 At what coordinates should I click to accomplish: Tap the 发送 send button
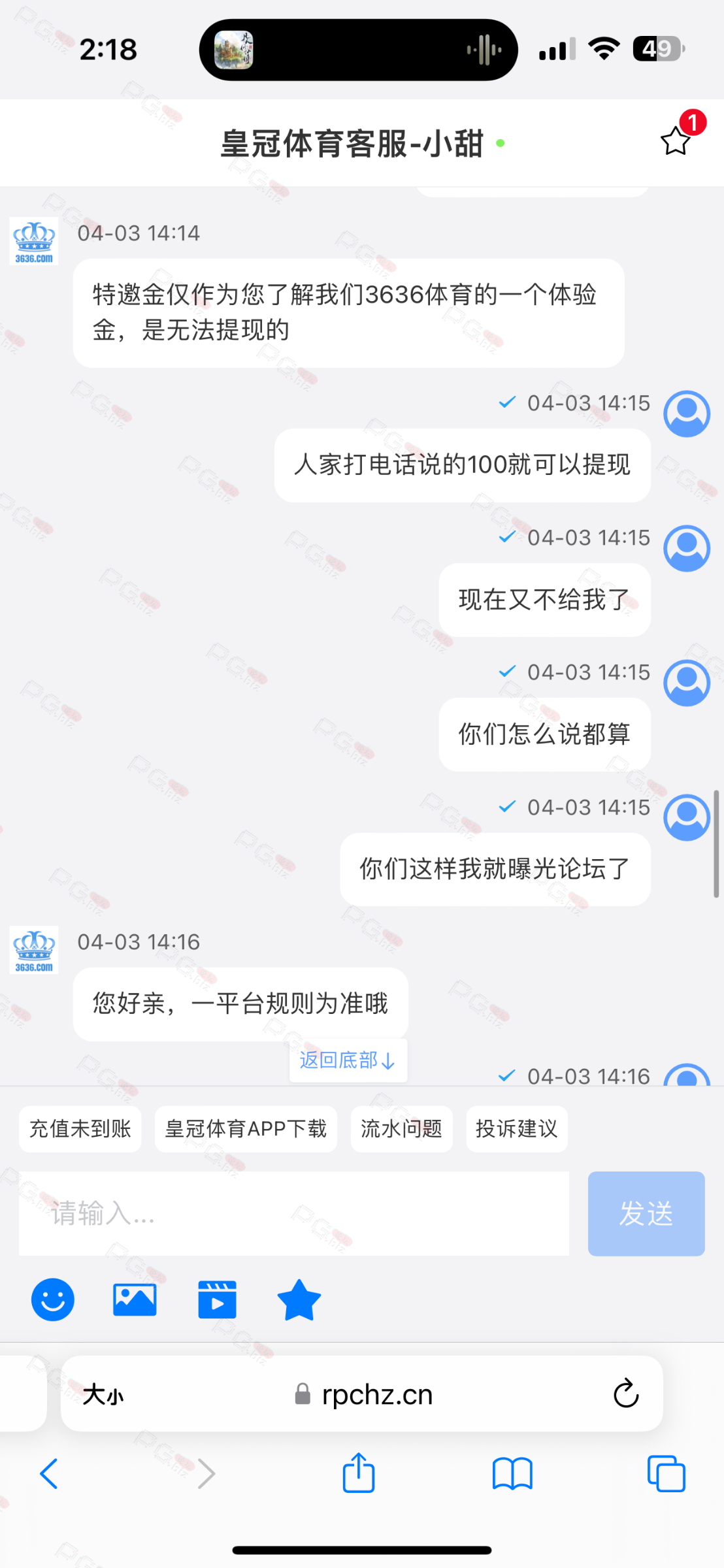coord(646,1213)
